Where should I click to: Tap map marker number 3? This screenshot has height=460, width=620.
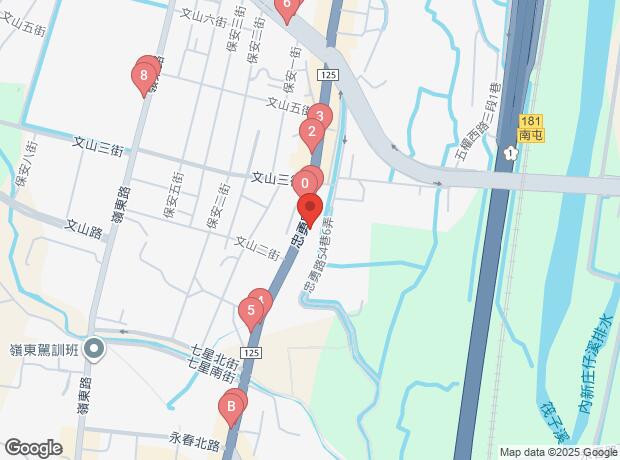click(320, 116)
